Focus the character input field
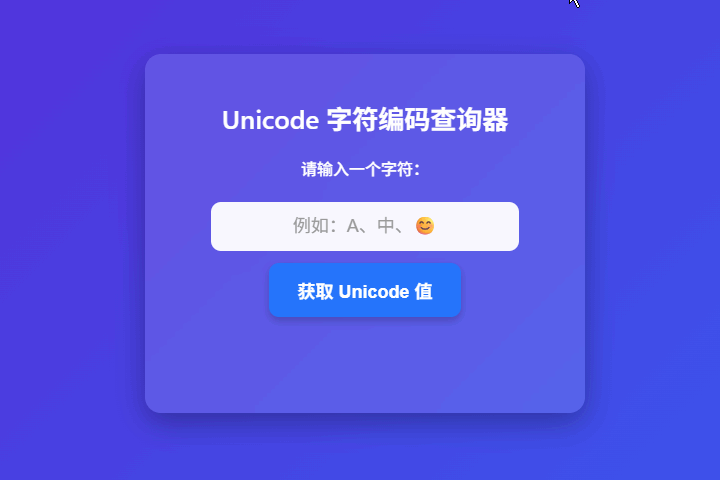Image resolution: width=720 pixels, height=480 pixels. 364,226
